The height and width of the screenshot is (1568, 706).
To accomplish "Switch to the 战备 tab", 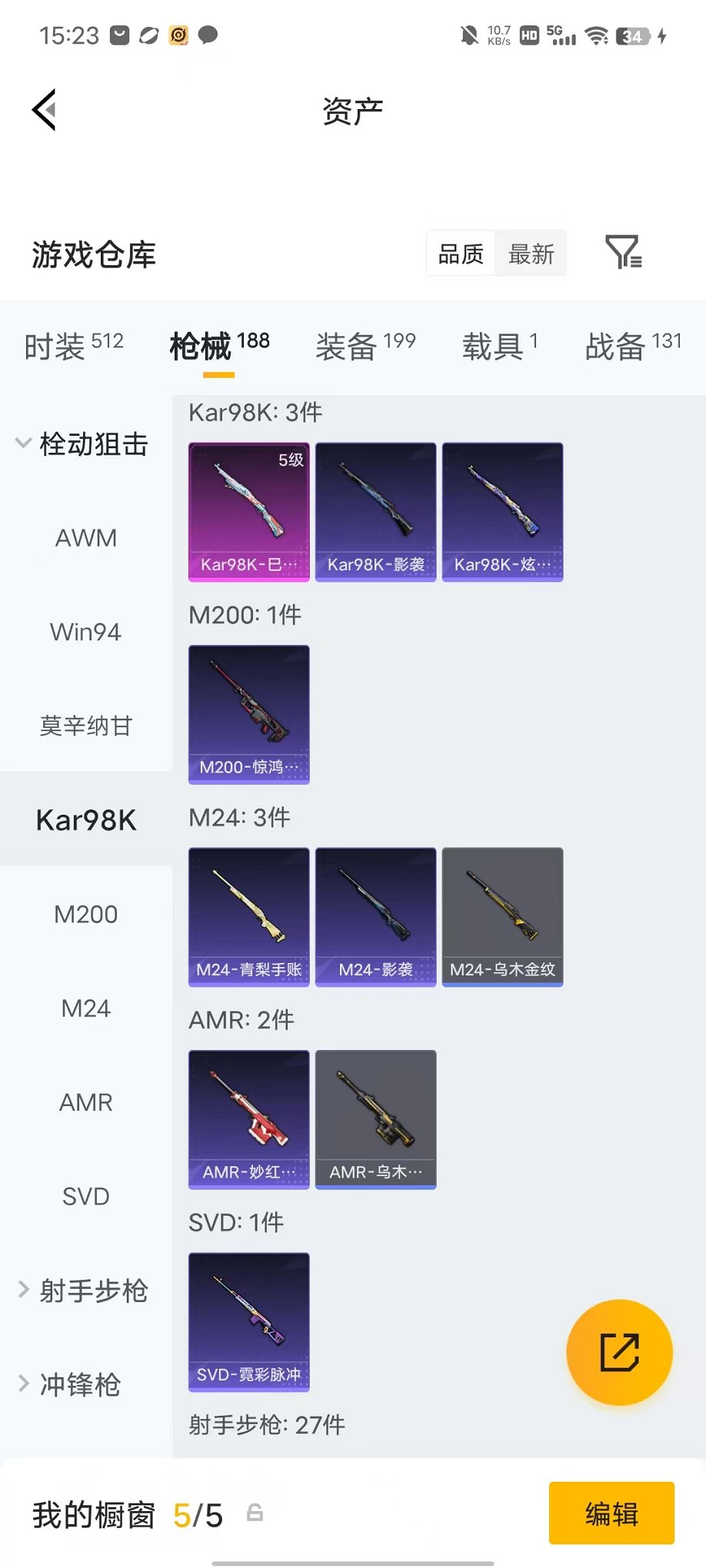I will click(634, 346).
